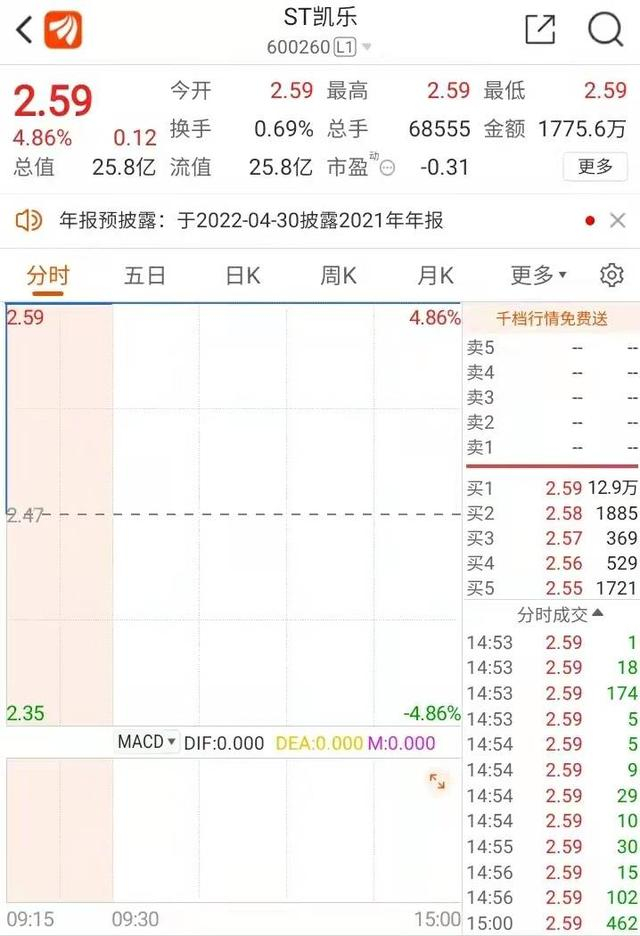The height and width of the screenshot is (936, 640).
Task: Switch to the 五日 chart tab
Action: 144,276
